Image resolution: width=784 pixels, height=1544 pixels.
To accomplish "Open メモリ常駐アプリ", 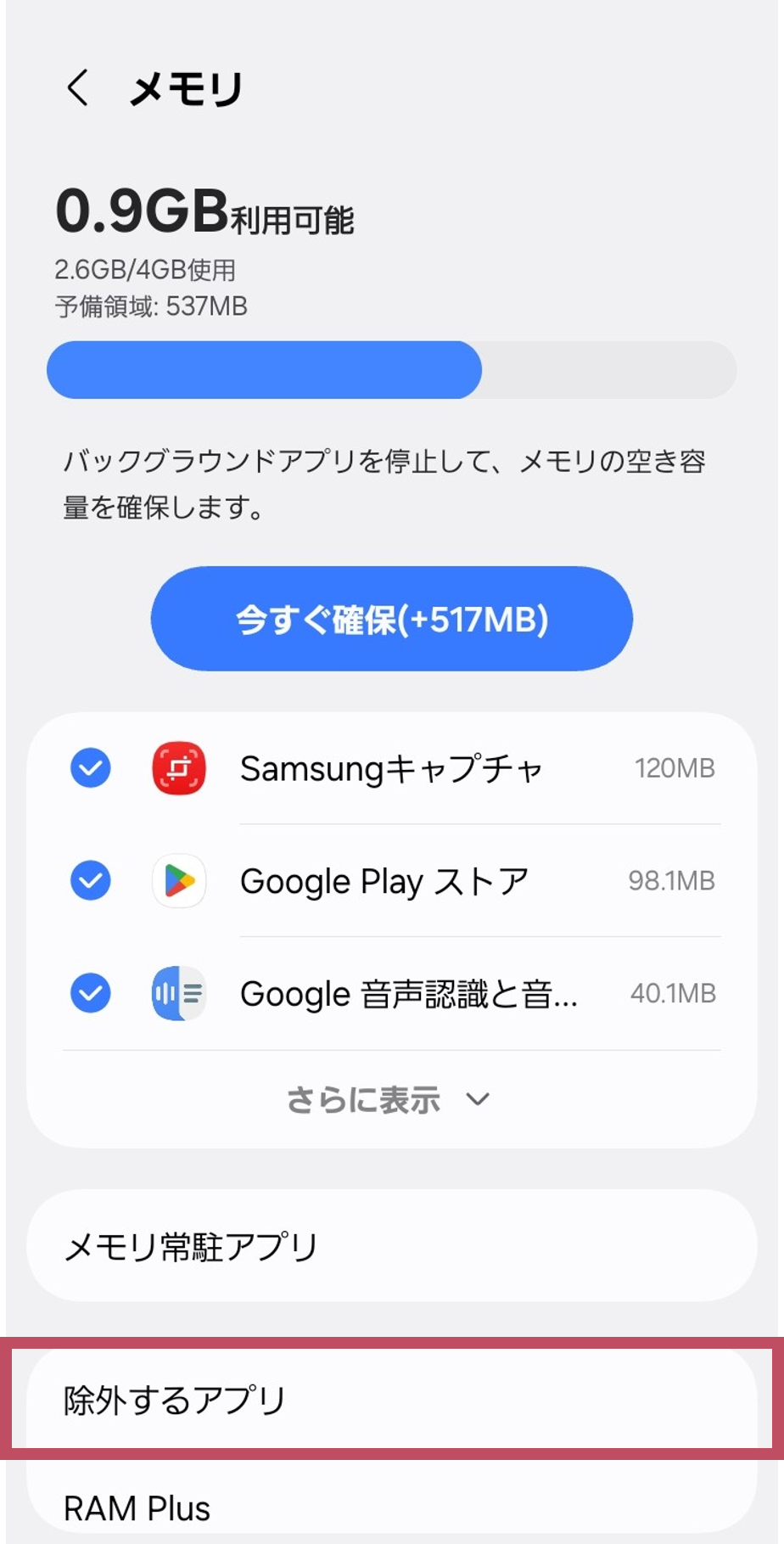I will 391,1246.
